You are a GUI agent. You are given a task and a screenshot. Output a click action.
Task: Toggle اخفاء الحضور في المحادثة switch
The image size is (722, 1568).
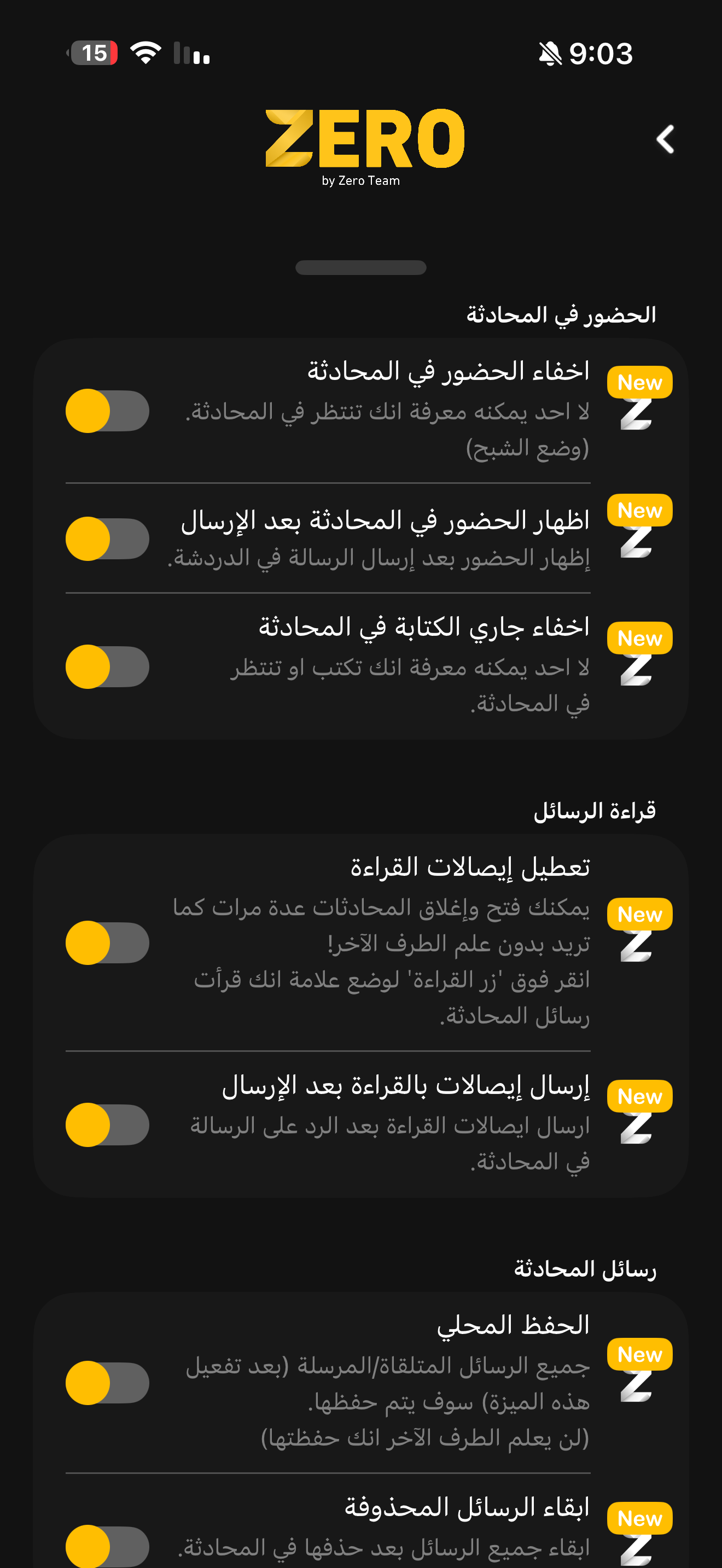(x=107, y=411)
